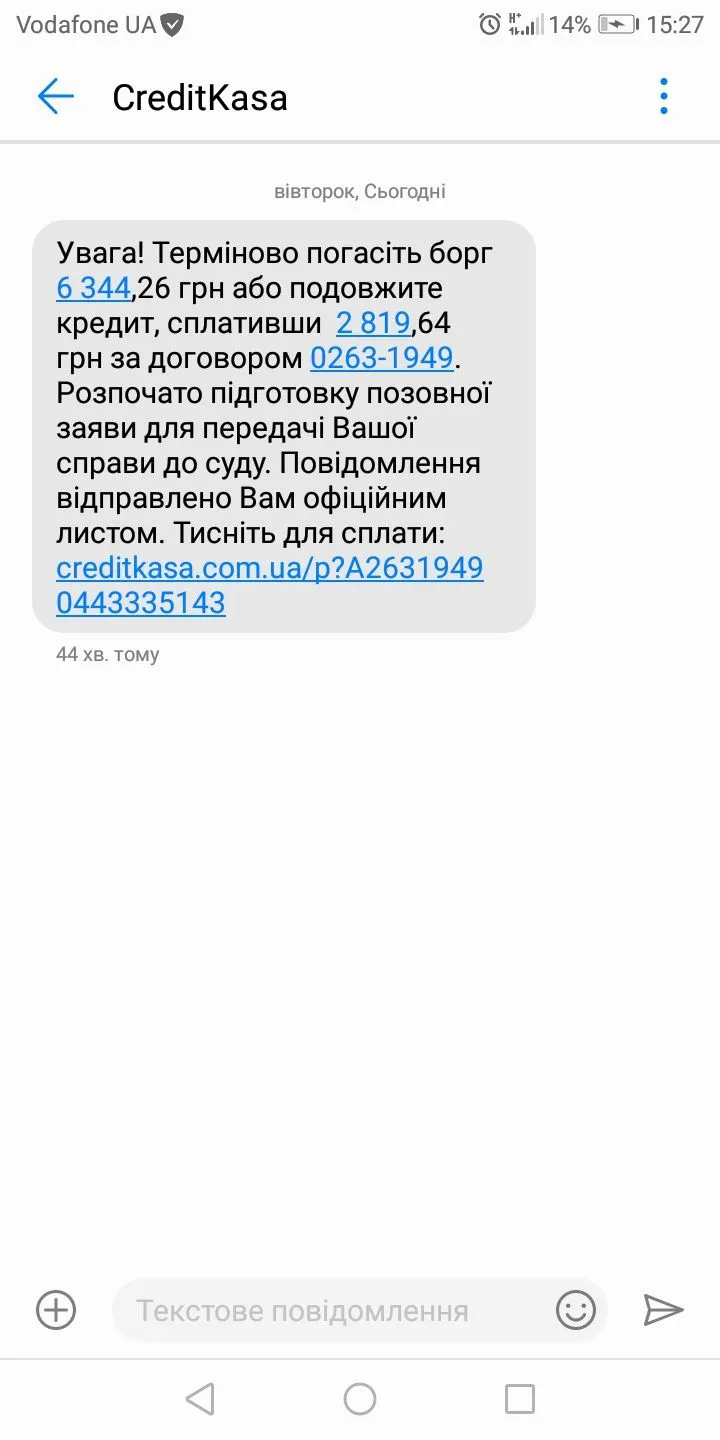Focus the Текстове повідомлення input field
This screenshot has height=1440, width=720.
pos(330,1310)
